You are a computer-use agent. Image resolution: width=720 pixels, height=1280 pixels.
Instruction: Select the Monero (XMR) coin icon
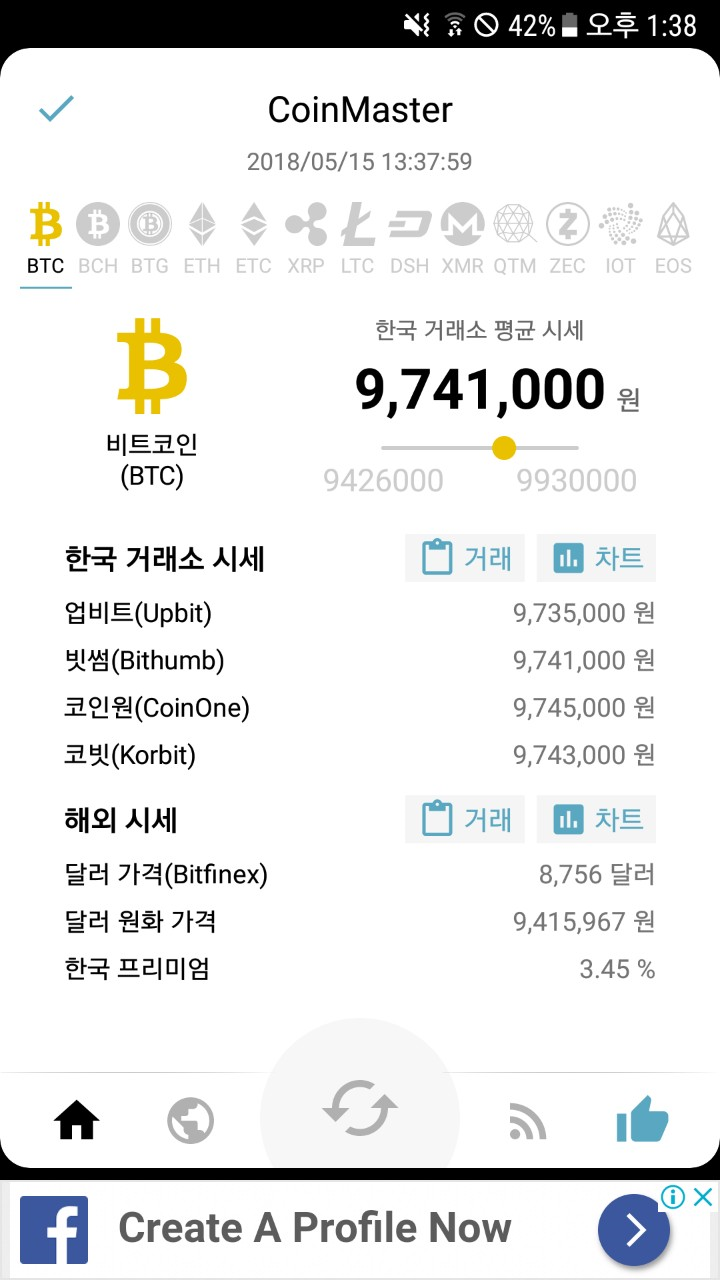click(x=463, y=224)
